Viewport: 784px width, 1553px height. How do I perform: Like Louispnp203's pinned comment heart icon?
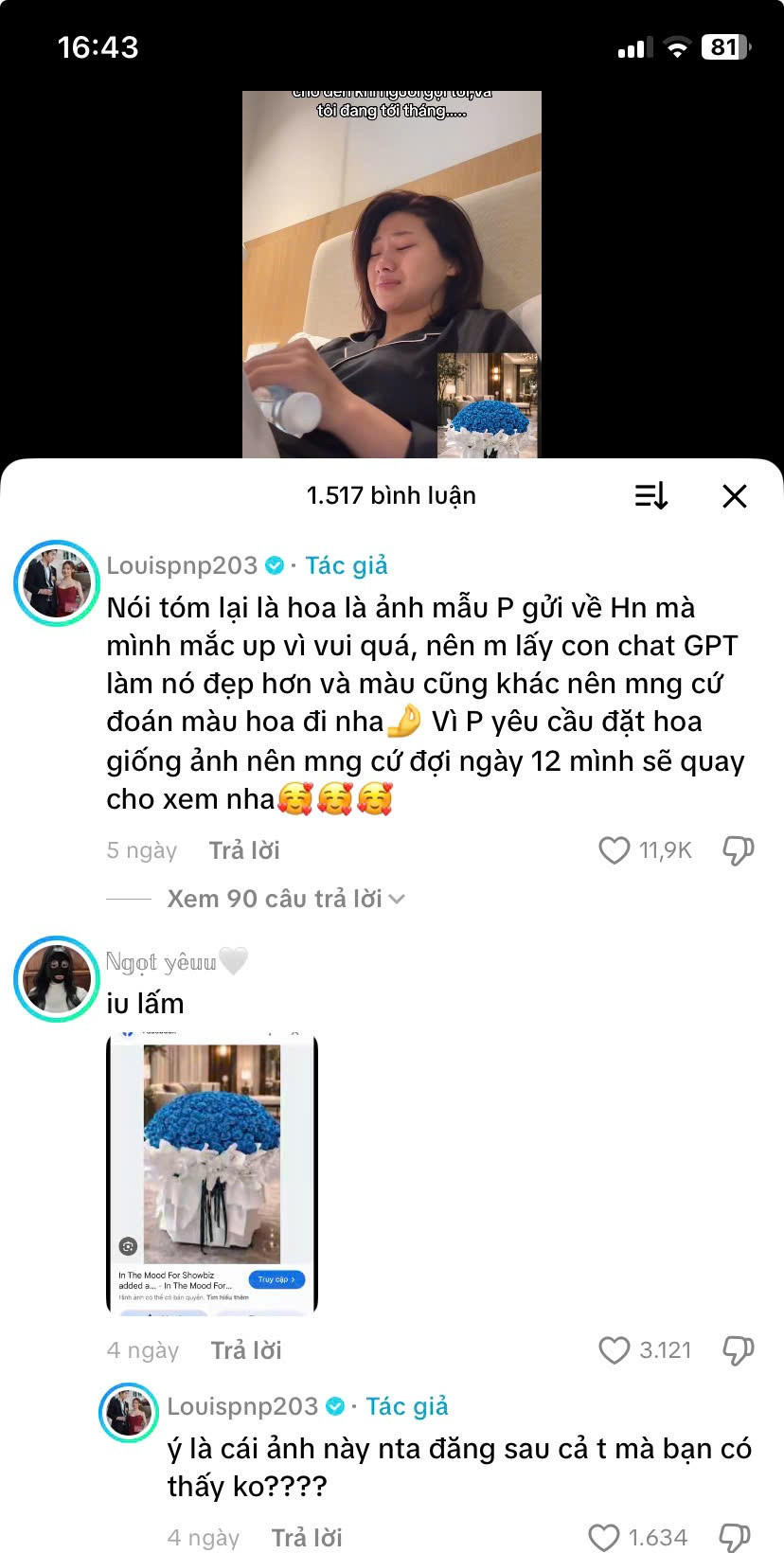pos(615,850)
